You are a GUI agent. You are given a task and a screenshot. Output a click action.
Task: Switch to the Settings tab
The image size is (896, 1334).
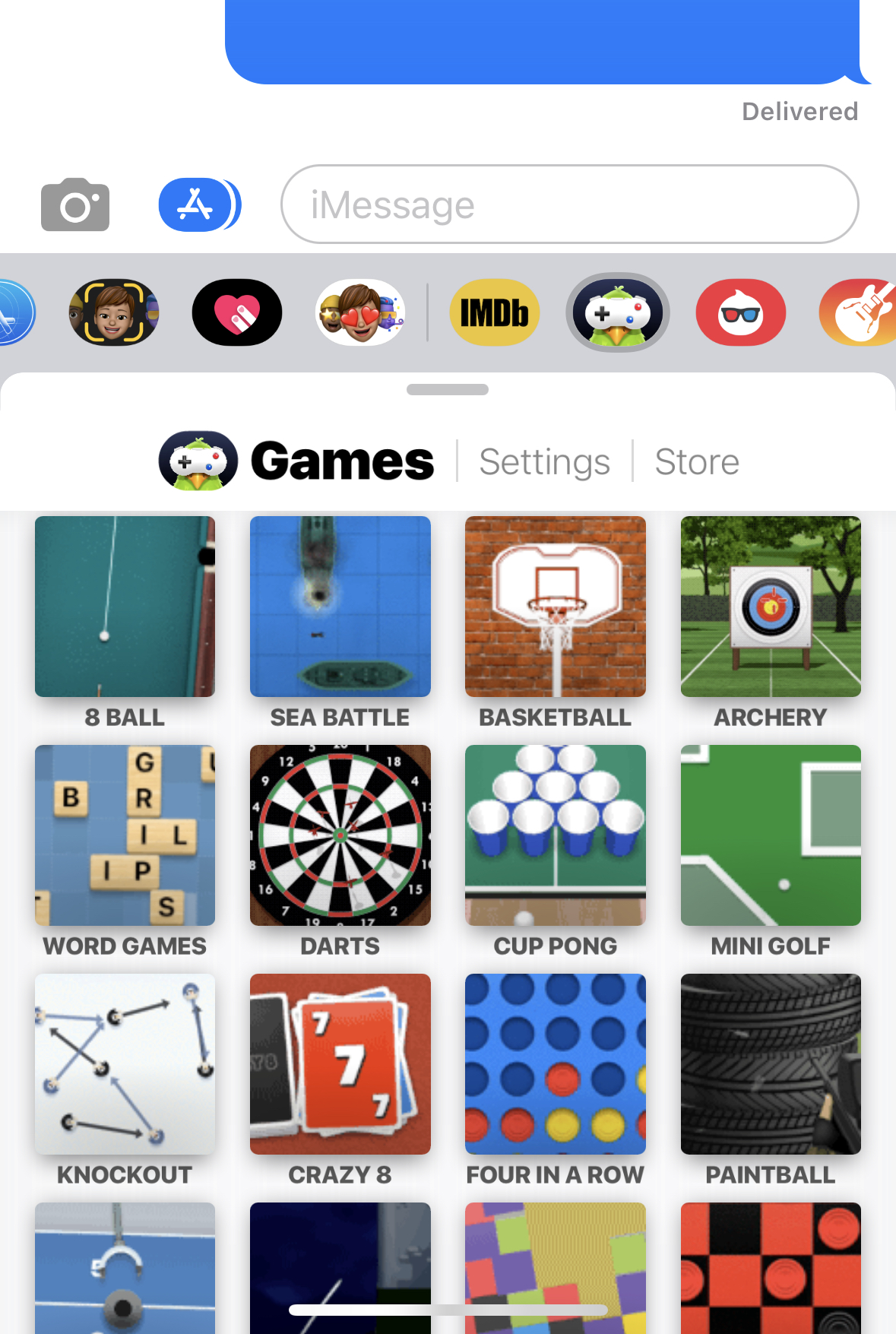[544, 461]
